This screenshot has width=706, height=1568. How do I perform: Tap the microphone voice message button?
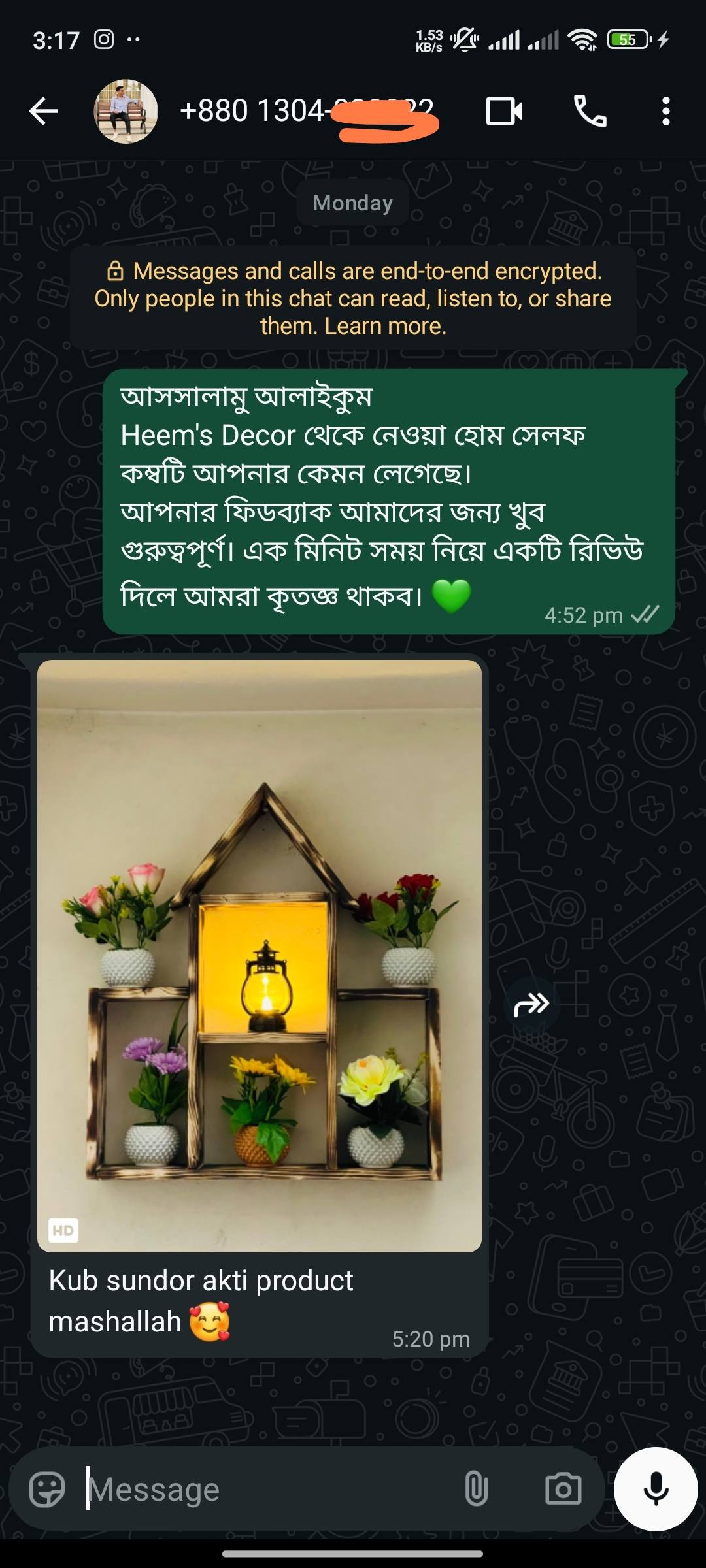(656, 1489)
